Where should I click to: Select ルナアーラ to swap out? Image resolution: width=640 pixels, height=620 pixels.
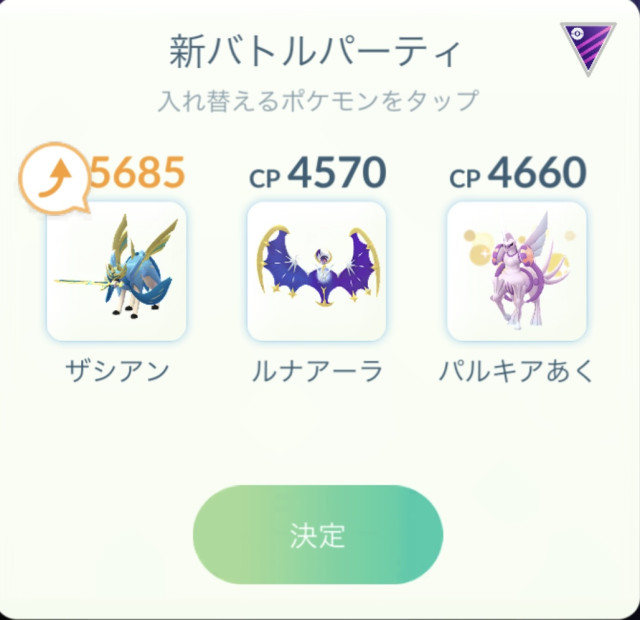coord(316,271)
